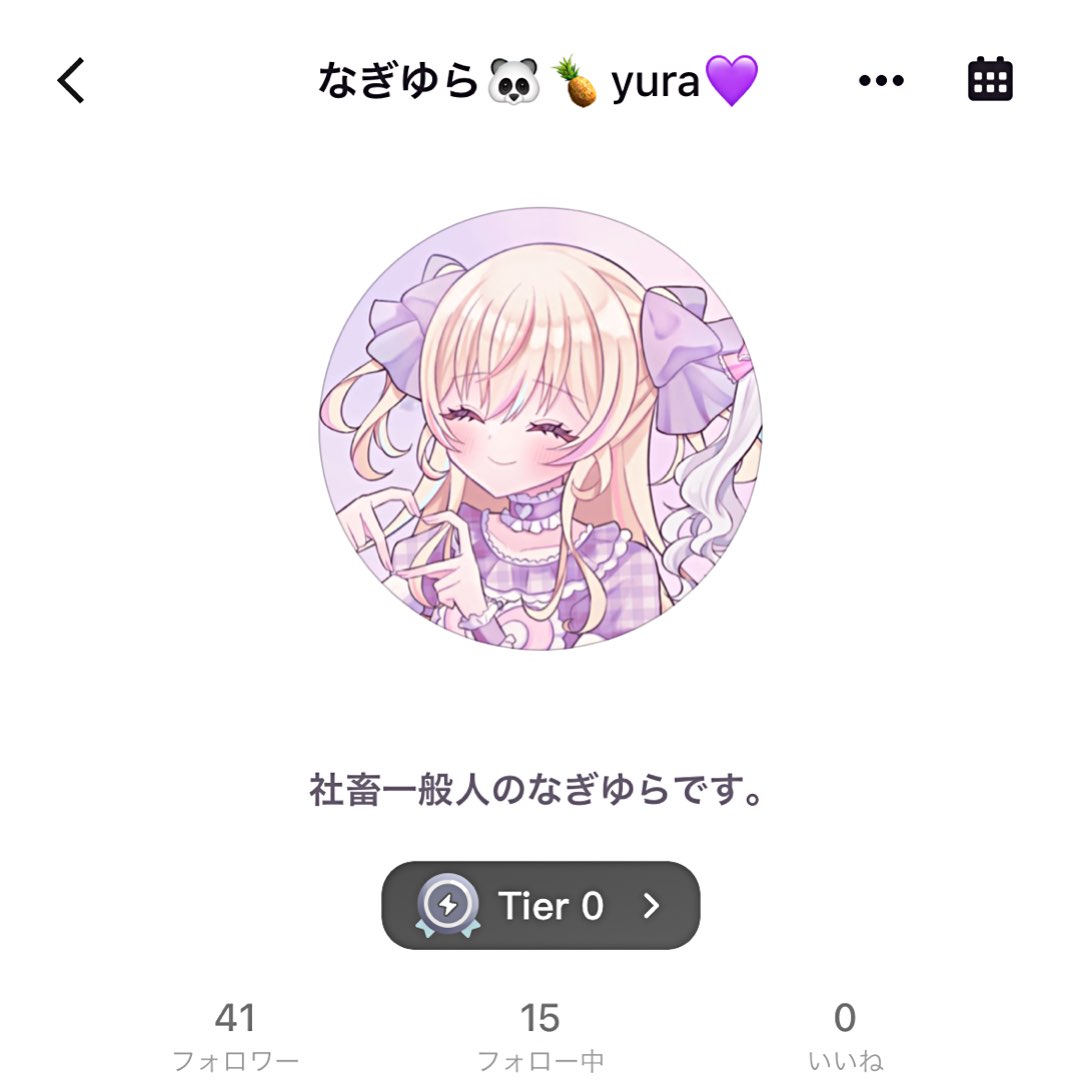The height and width of the screenshot is (1080, 1080).
Task: View the 41 followers list
Action: pyautogui.click(x=235, y=1037)
